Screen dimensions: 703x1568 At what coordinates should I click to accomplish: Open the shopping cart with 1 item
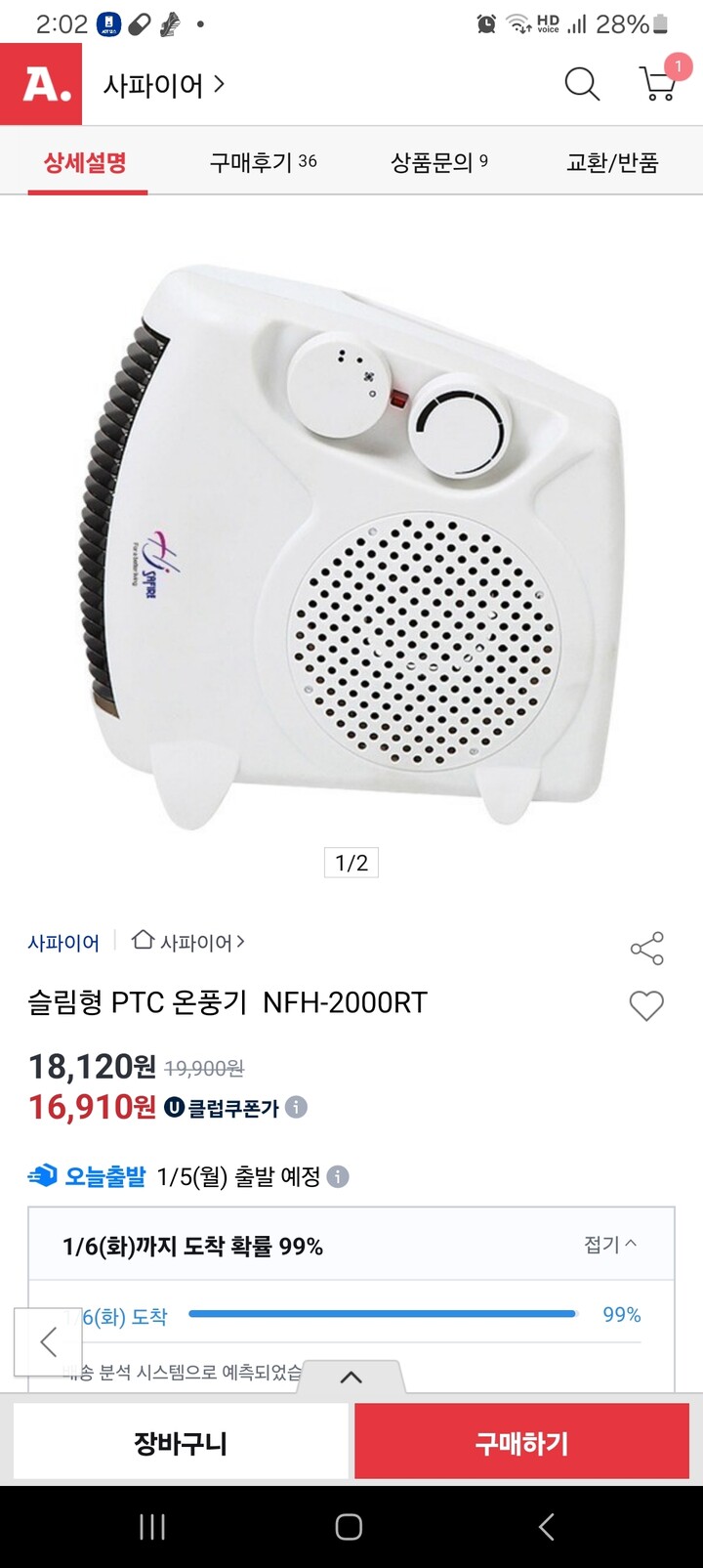[x=658, y=86]
